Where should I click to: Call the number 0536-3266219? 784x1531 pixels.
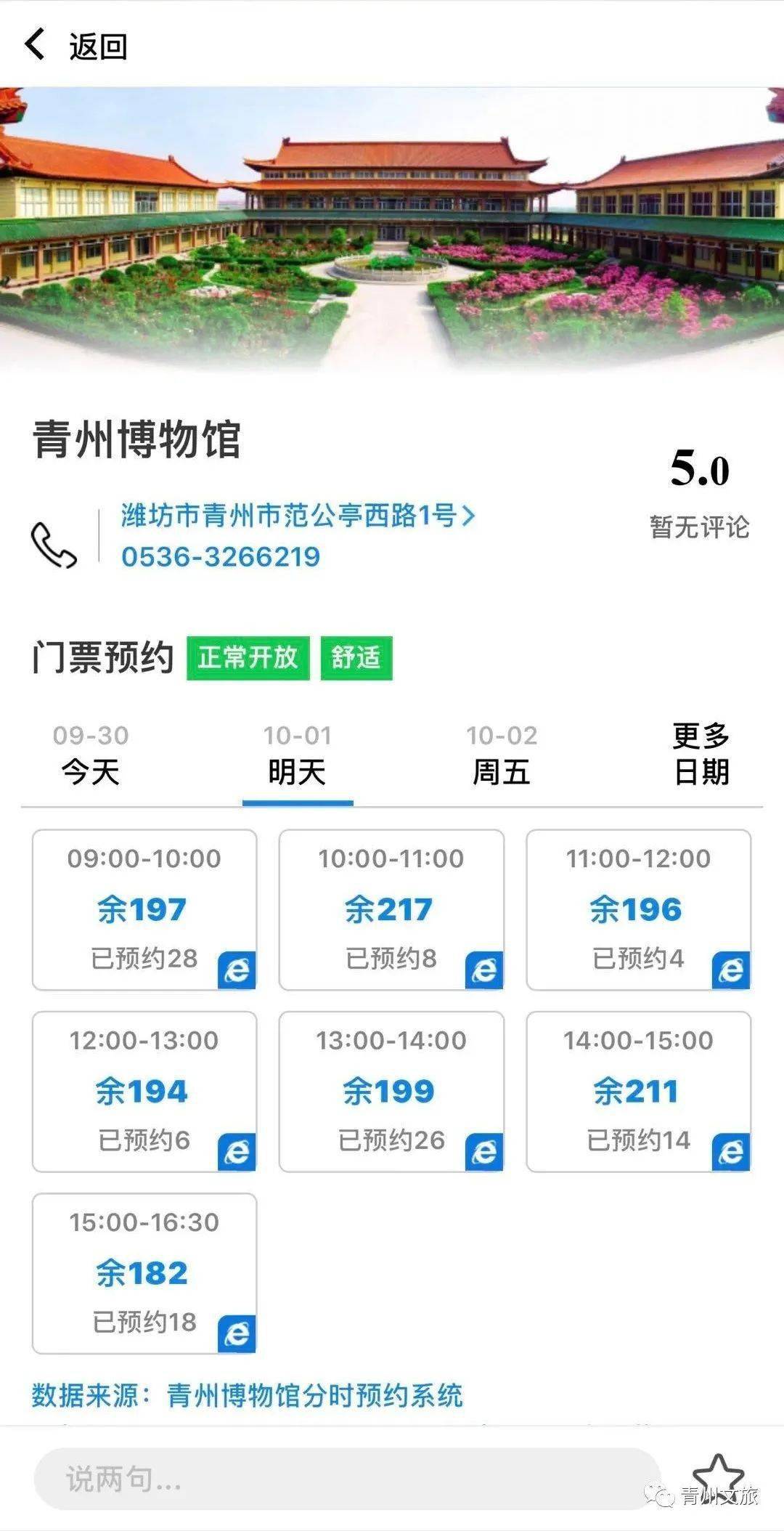point(221,557)
